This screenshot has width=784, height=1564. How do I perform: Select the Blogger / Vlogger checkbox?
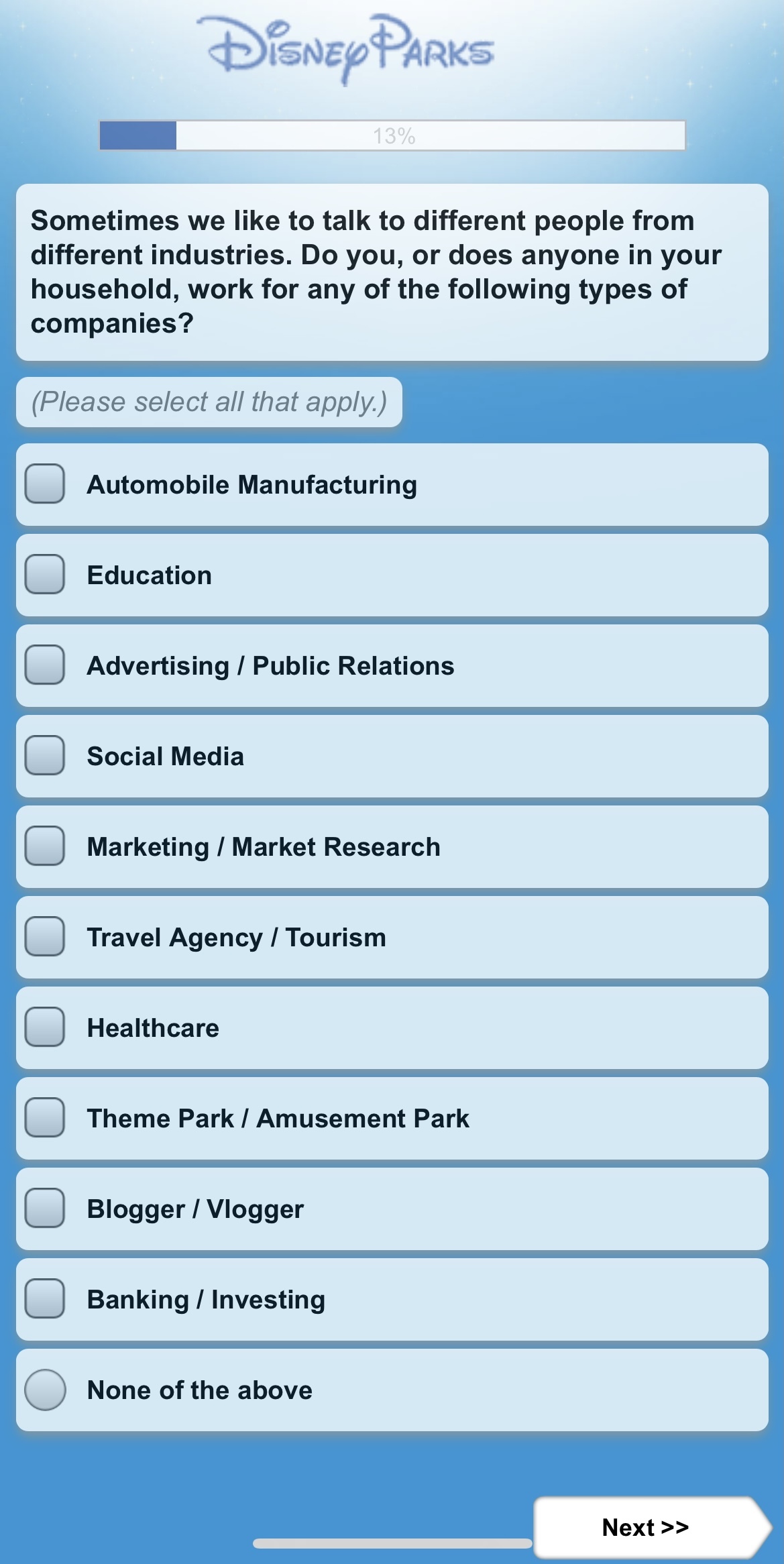pyautogui.click(x=45, y=1209)
